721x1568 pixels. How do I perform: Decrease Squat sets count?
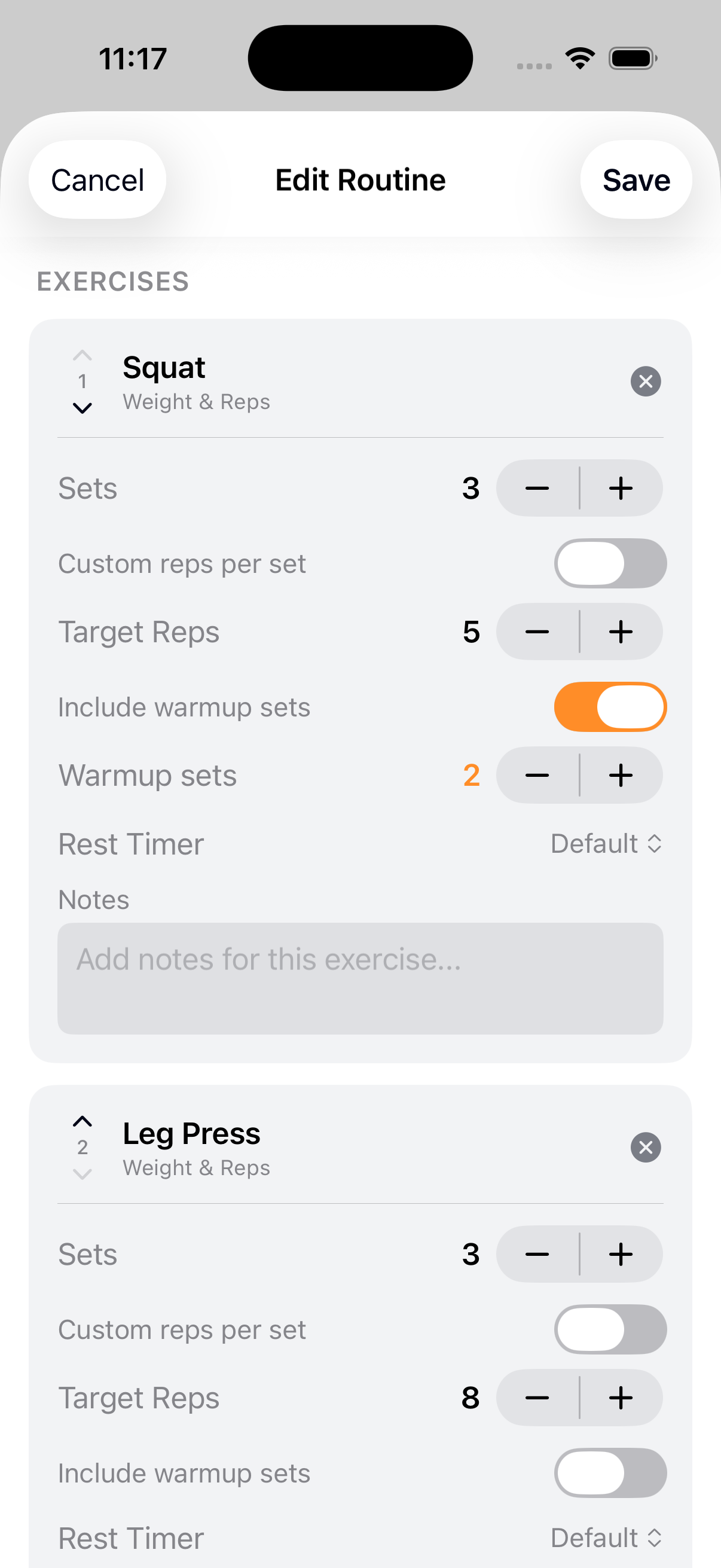coord(537,488)
